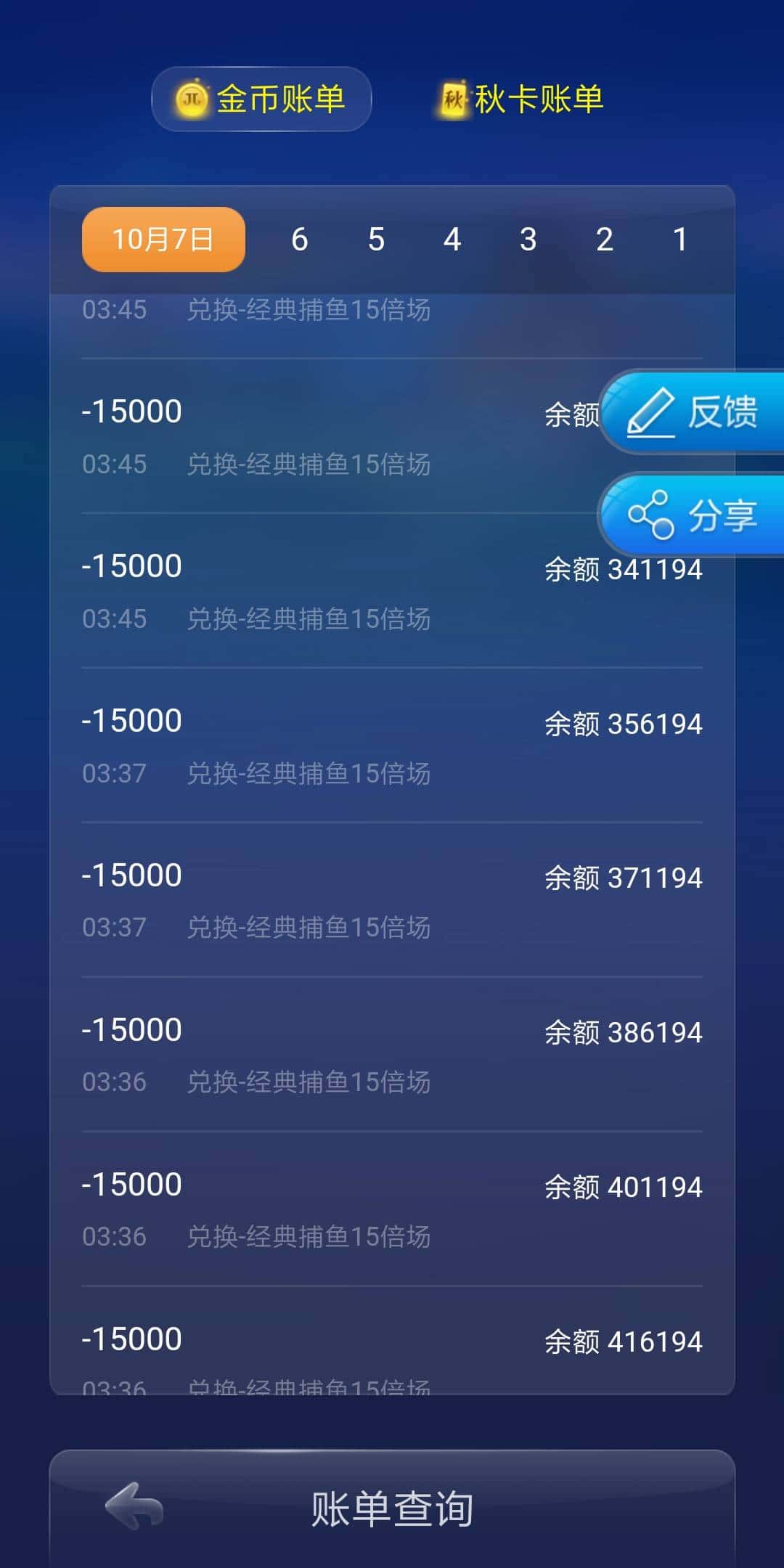View bills for date 5

point(376,240)
